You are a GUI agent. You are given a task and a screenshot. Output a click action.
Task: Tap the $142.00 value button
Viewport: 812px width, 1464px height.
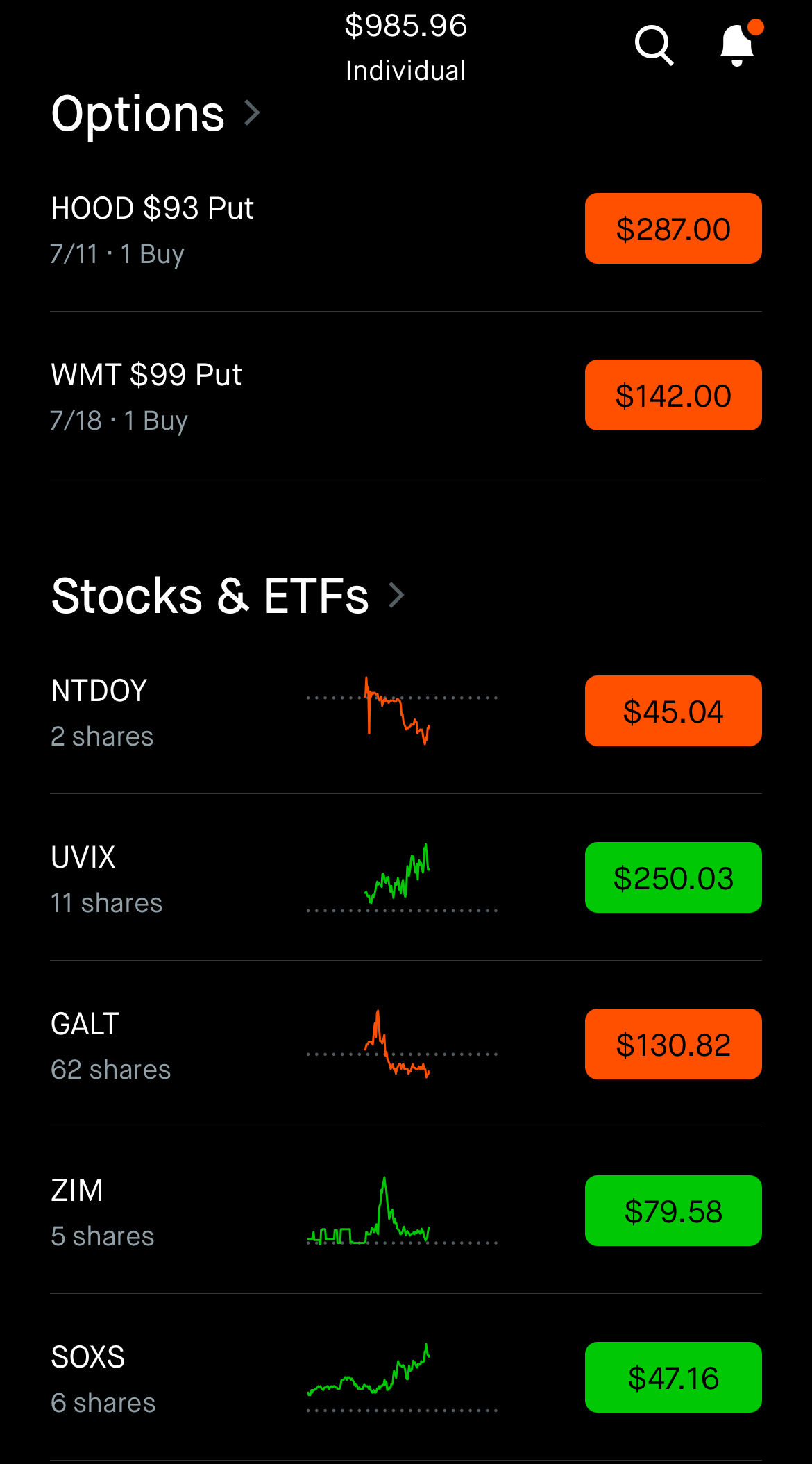673,395
